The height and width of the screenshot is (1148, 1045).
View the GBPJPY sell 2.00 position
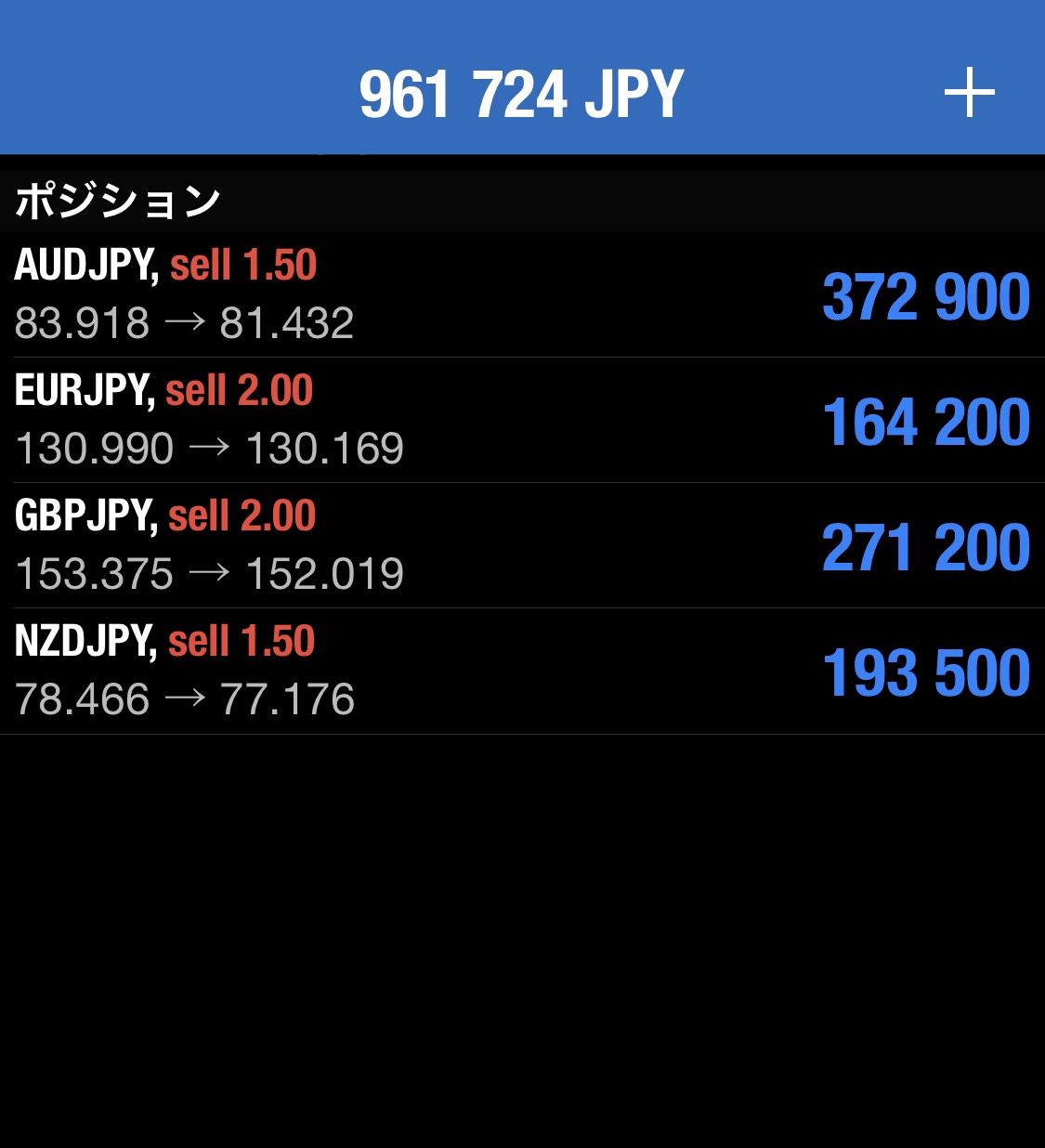(x=520, y=545)
